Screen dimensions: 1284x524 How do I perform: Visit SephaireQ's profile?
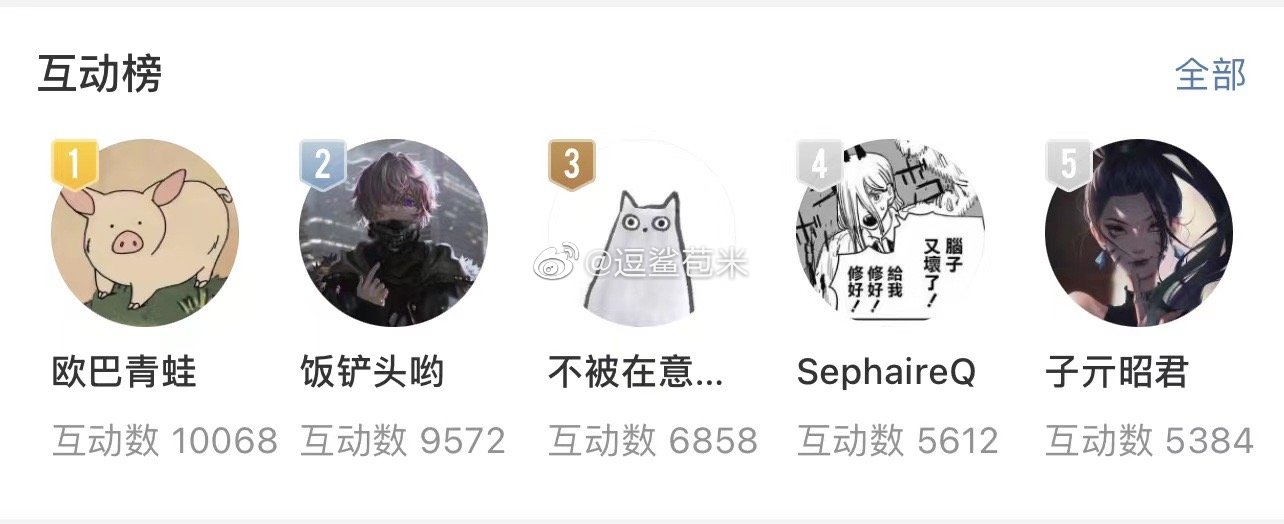pyautogui.click(x=890, y=233)
